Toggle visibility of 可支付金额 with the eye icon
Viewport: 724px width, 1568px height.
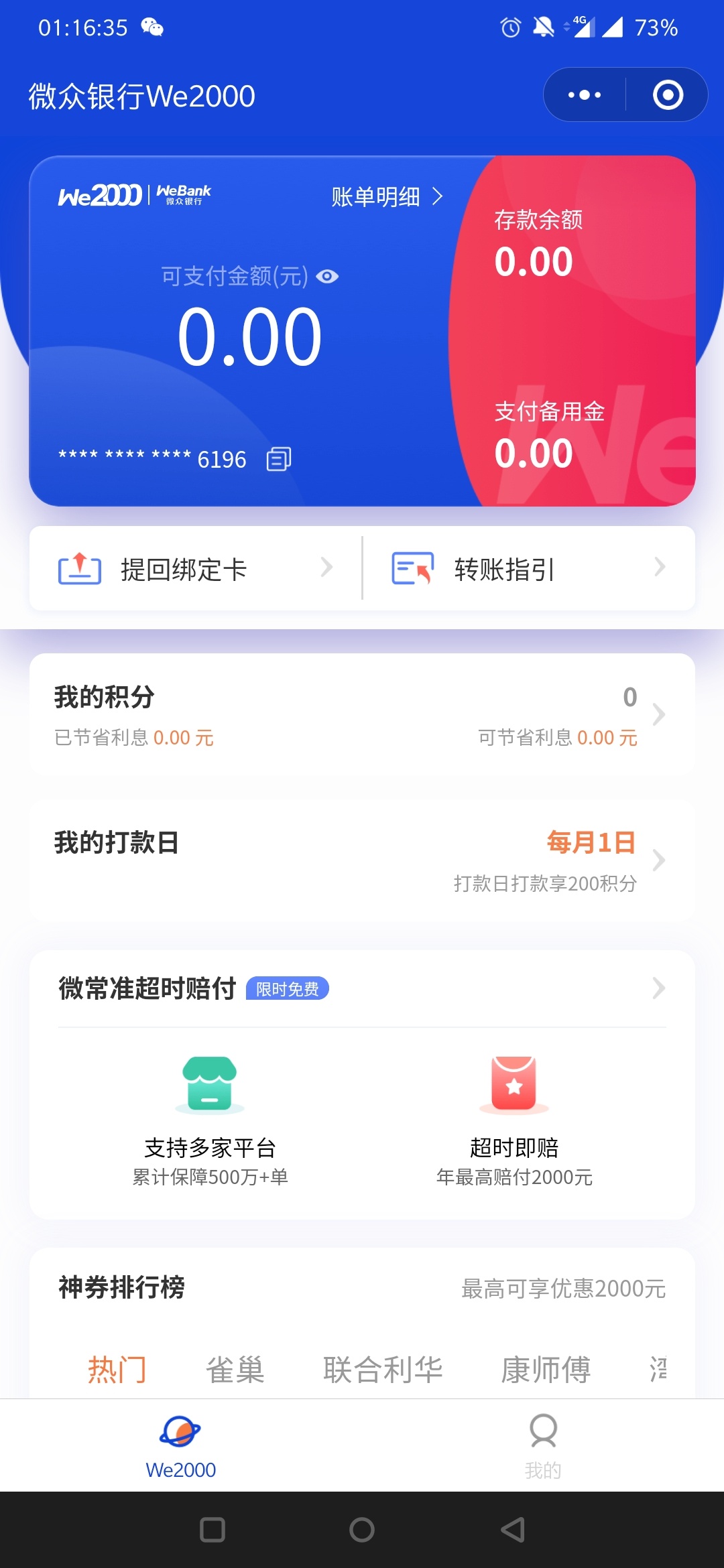pyautogui.click(x=327, y=276)
